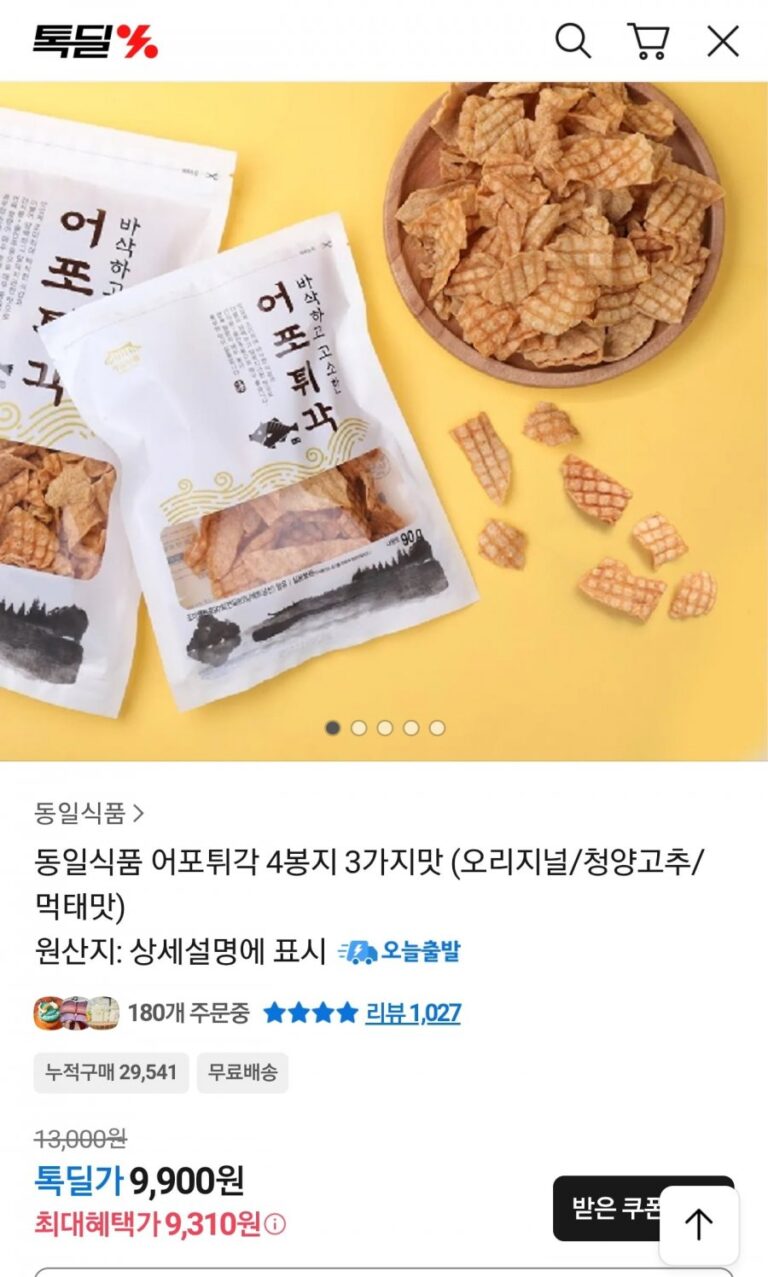Open the shopping cart
The image size is (768, 1277).
pos(648,41)
